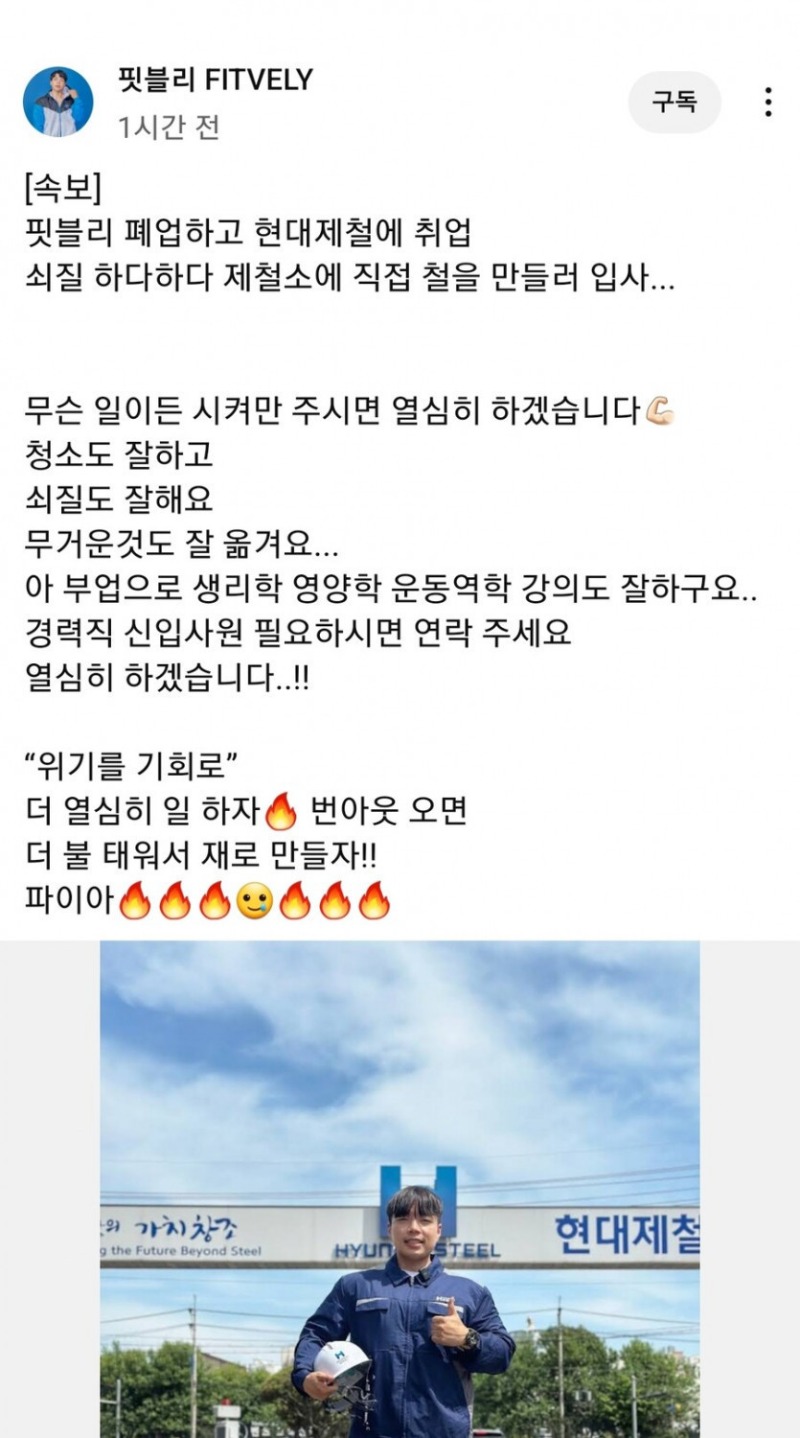View the attached 현대제철 photo
The width and height of the screenshot is (800, 1438).
click(400, 1188)
